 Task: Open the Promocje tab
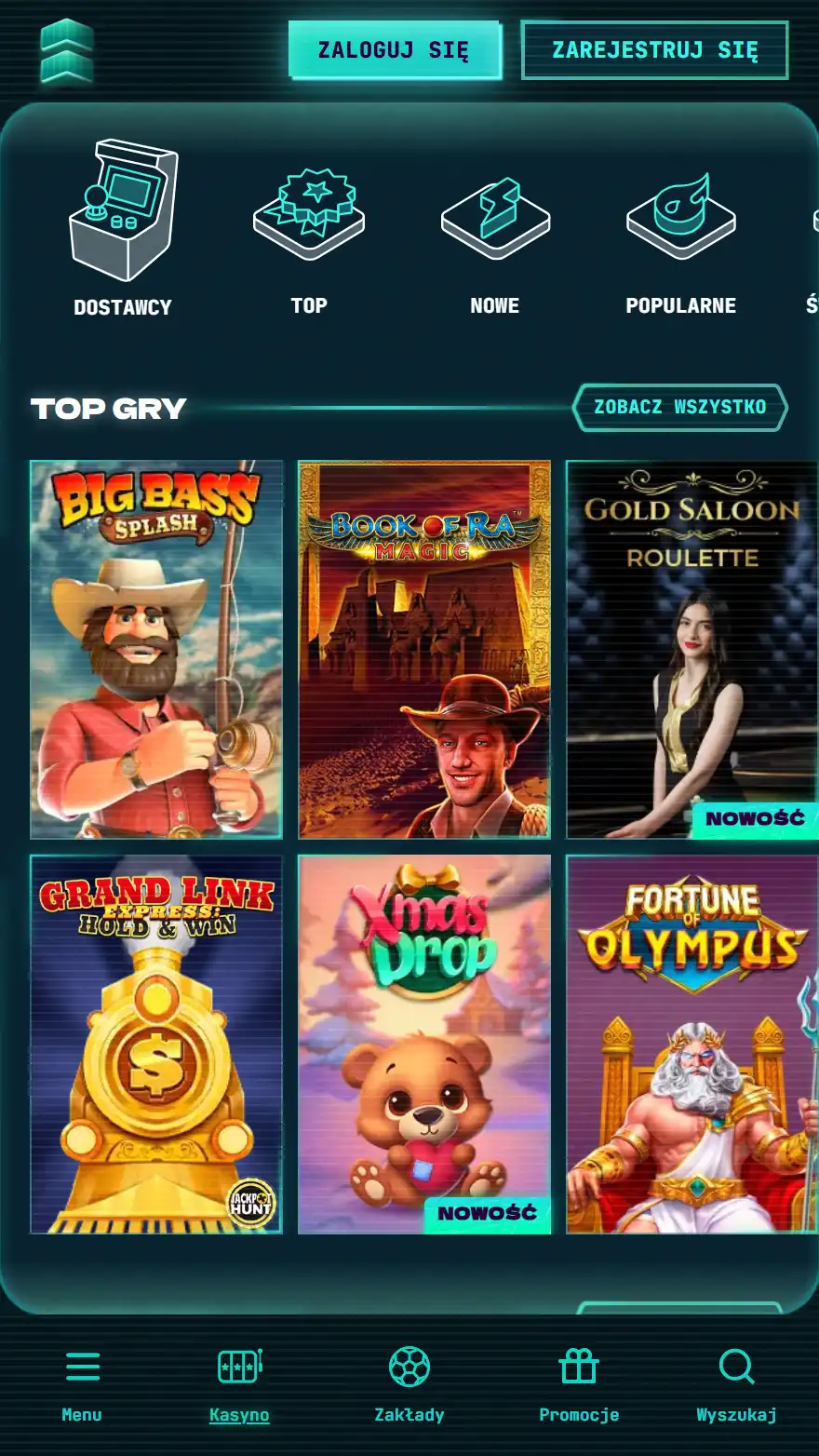point(579,1384)
